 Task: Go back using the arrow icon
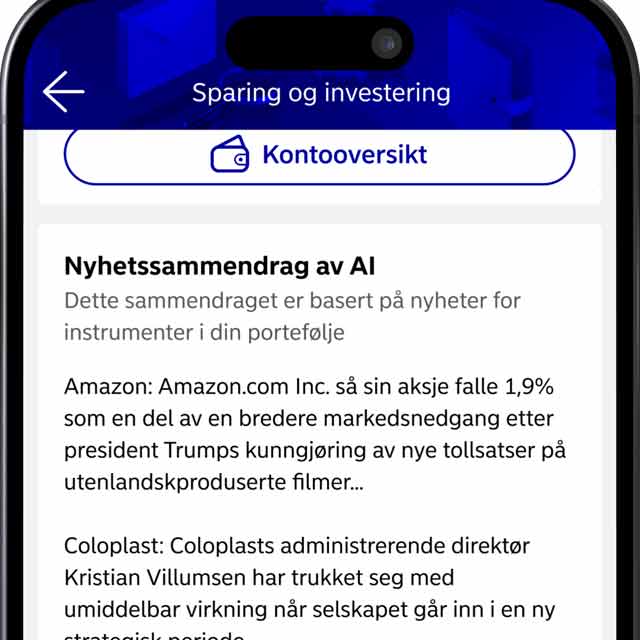pos(64,92)
